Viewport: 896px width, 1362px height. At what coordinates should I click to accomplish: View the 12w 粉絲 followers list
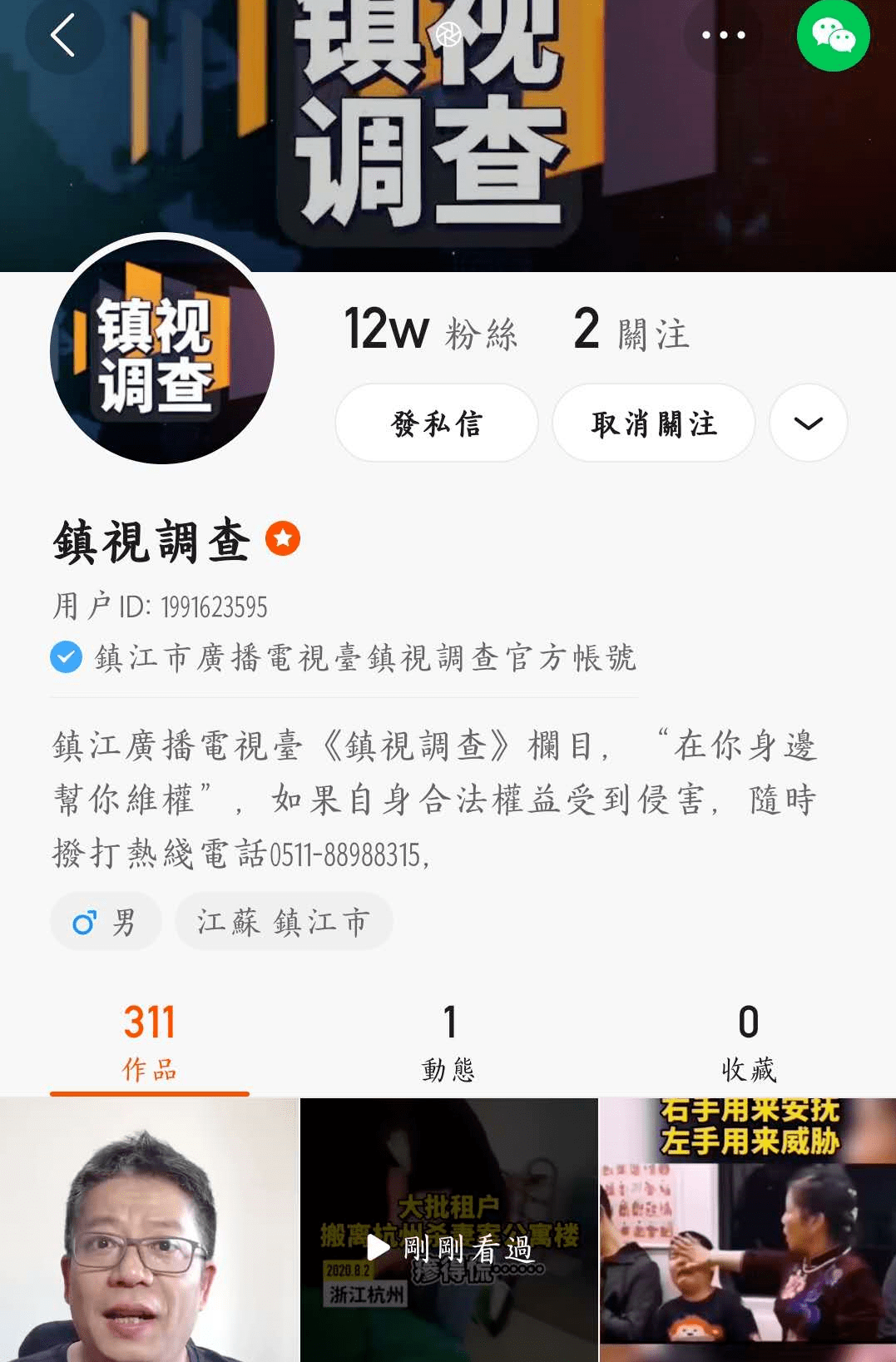(430, 330)
